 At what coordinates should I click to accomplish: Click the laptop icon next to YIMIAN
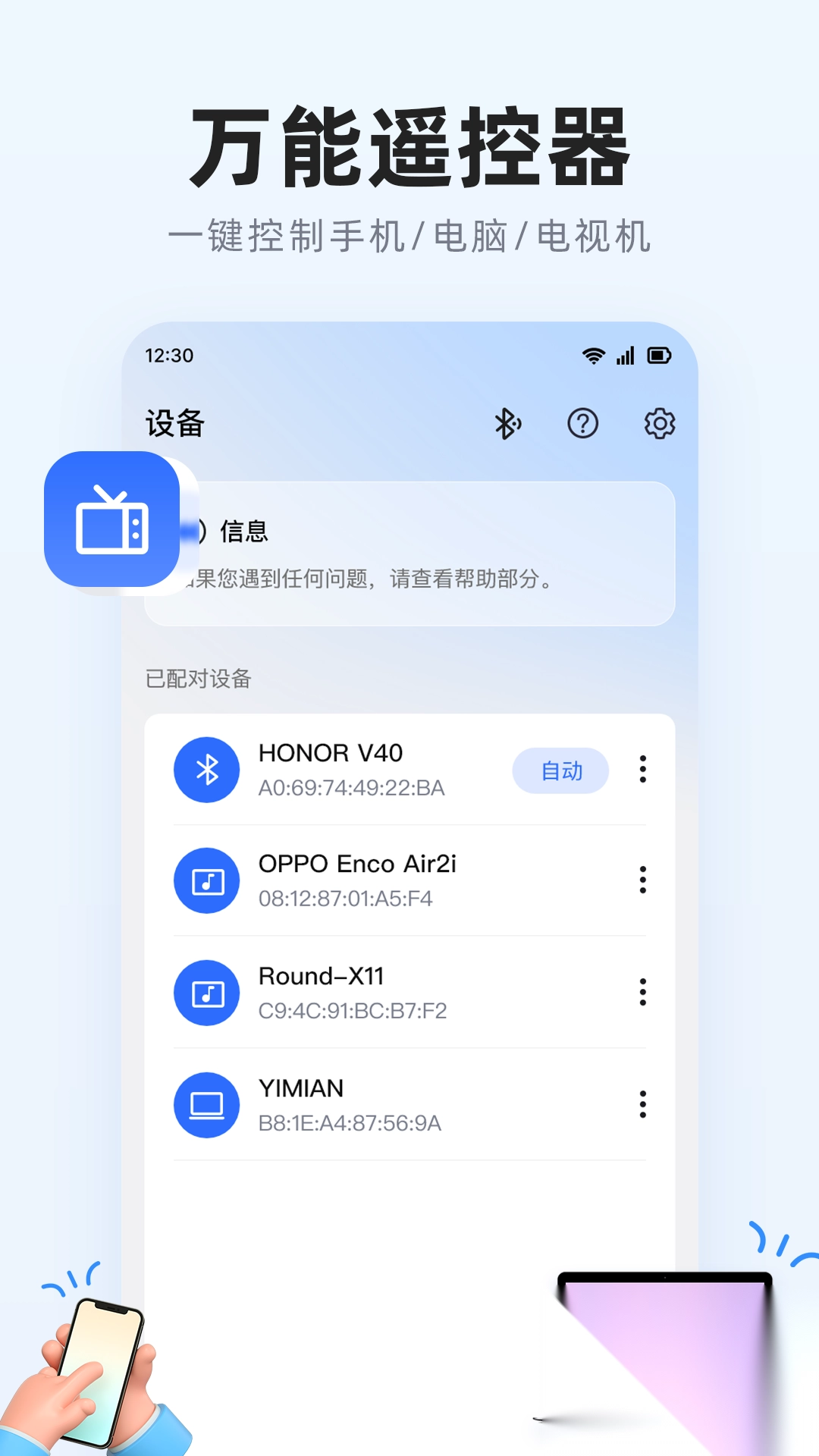point(206,1104)
